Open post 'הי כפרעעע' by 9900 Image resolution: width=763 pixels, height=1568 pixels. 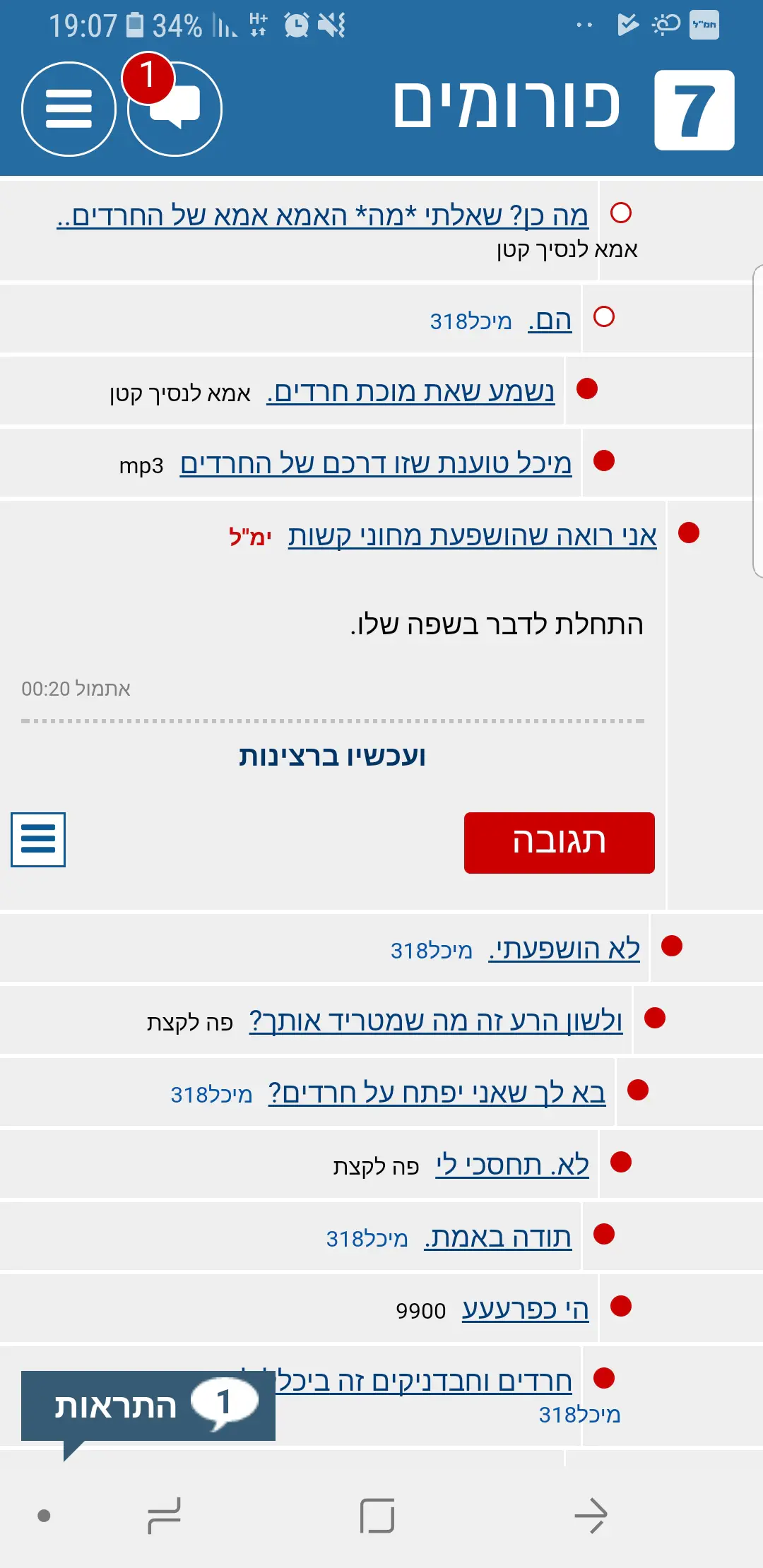pyautogui.click(x=525, y=1309)
